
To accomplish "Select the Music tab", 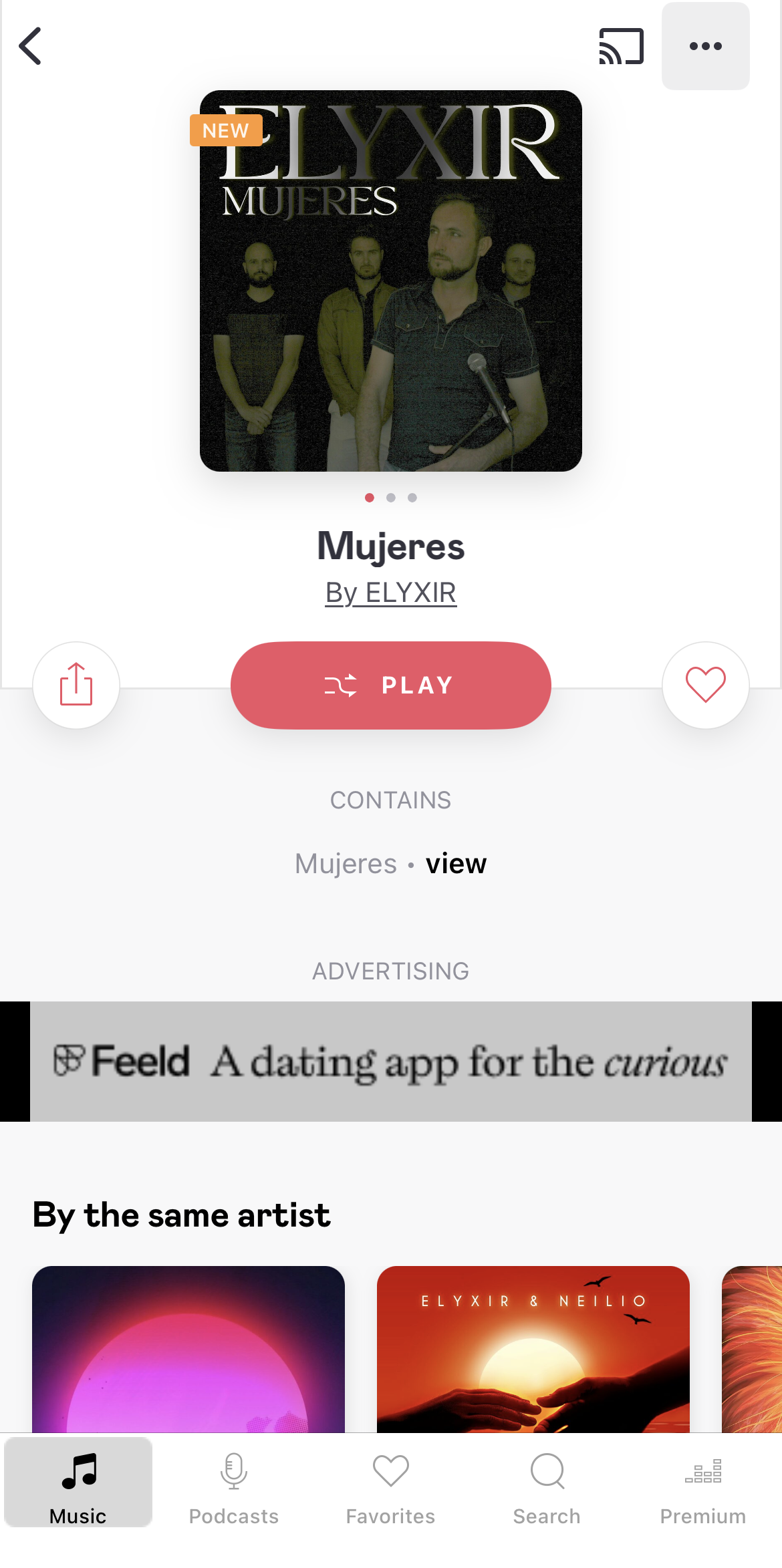I will point(78,1483).
